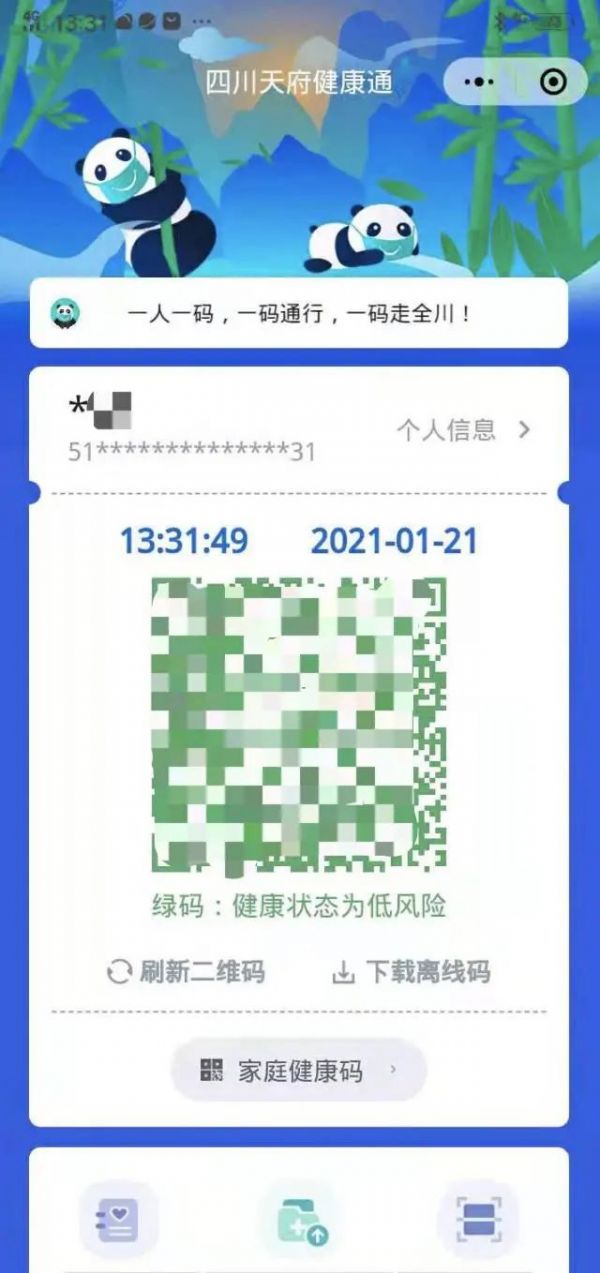Download offline code via 下载离线码

411,971
